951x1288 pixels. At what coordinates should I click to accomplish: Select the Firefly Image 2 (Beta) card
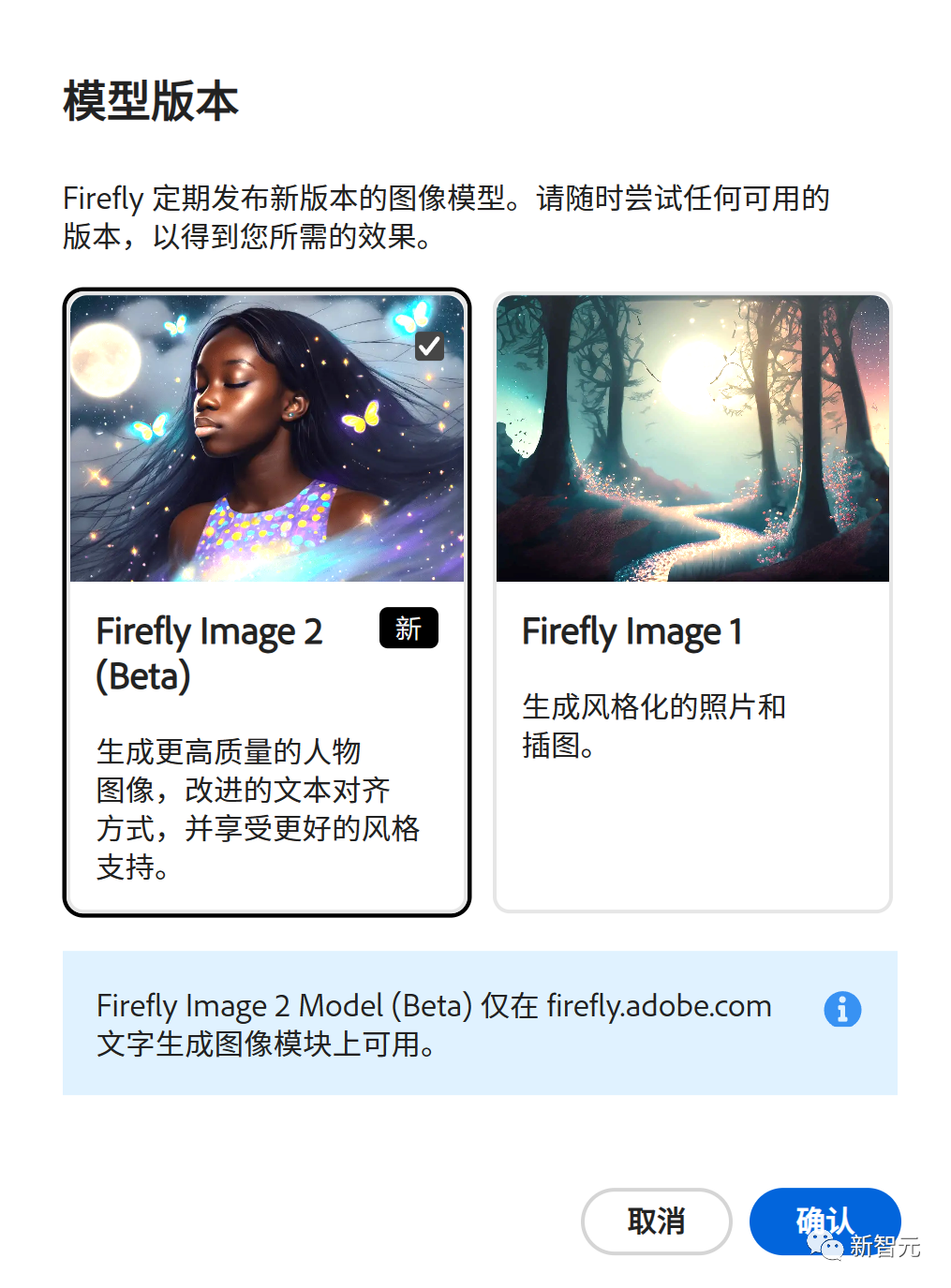point(267,601)
